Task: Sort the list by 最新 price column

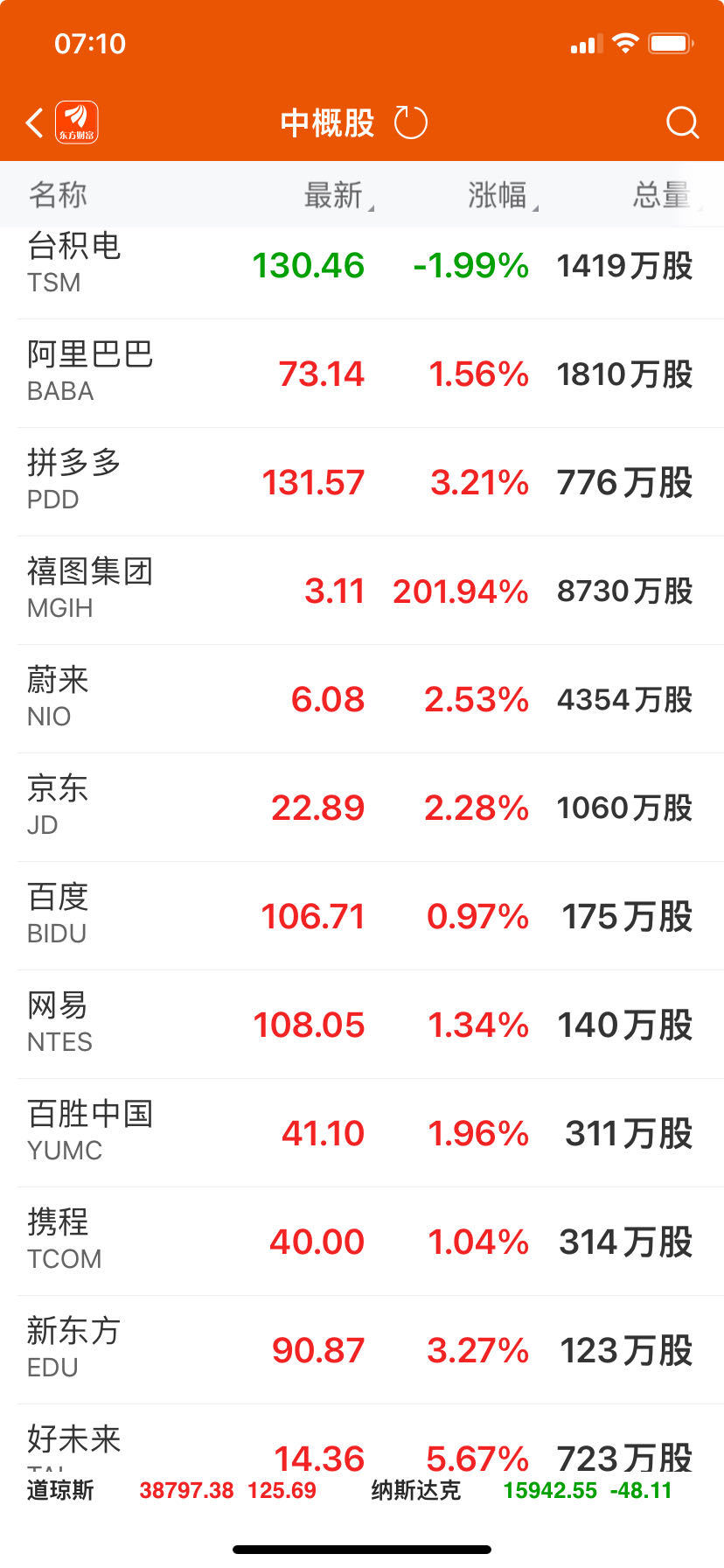Action: coord(335,196)
